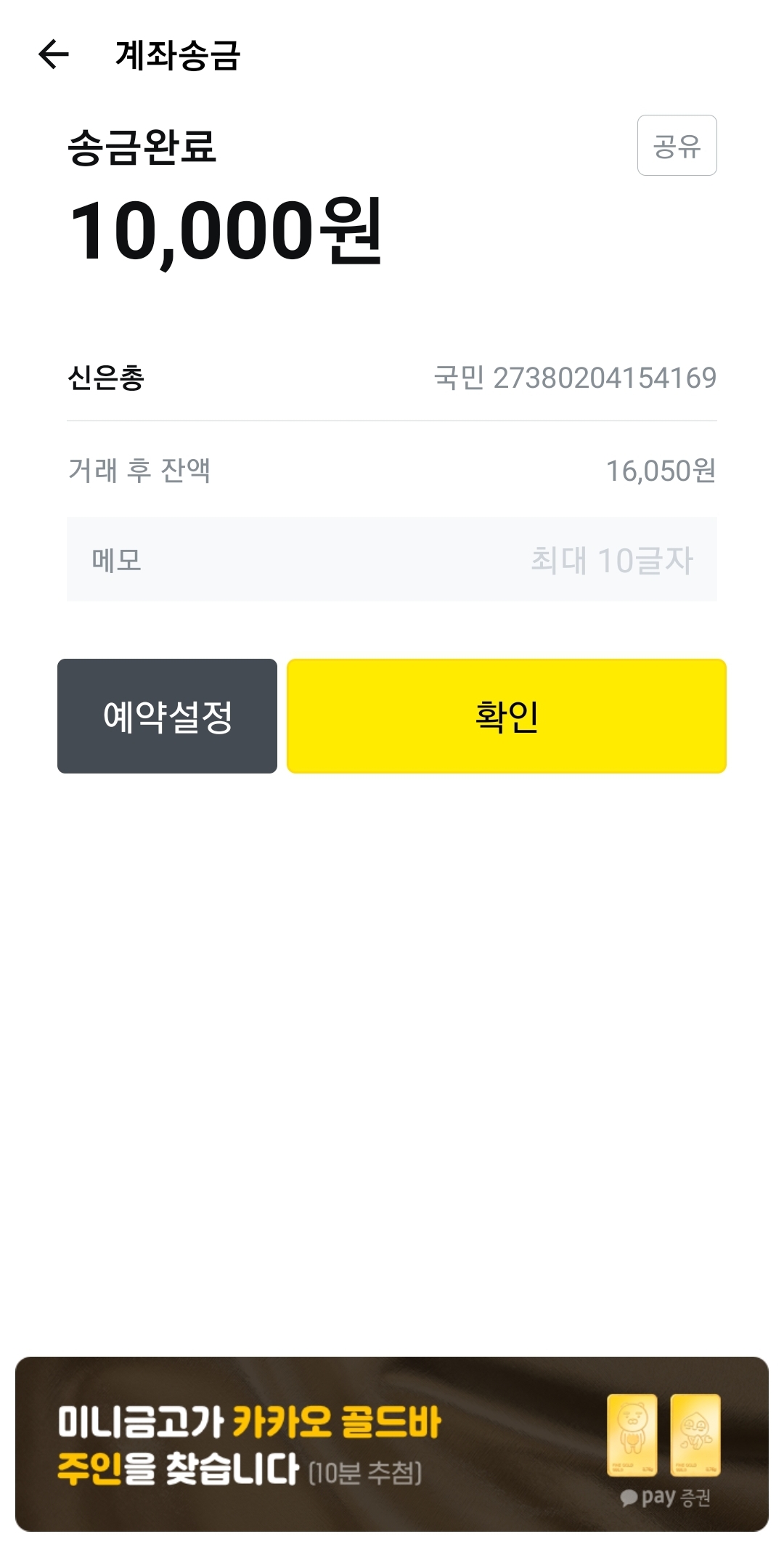Confirm with the yellow 확인 button

pyautogui.click(x=507, y=716)
